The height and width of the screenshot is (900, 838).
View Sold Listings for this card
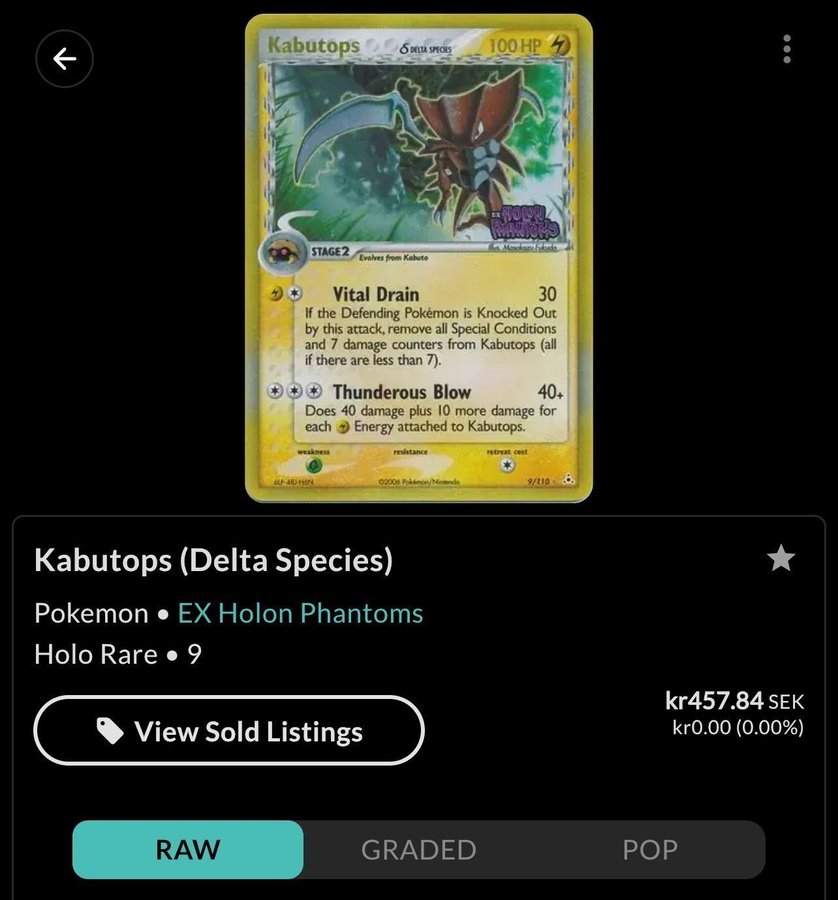(229, 731)
